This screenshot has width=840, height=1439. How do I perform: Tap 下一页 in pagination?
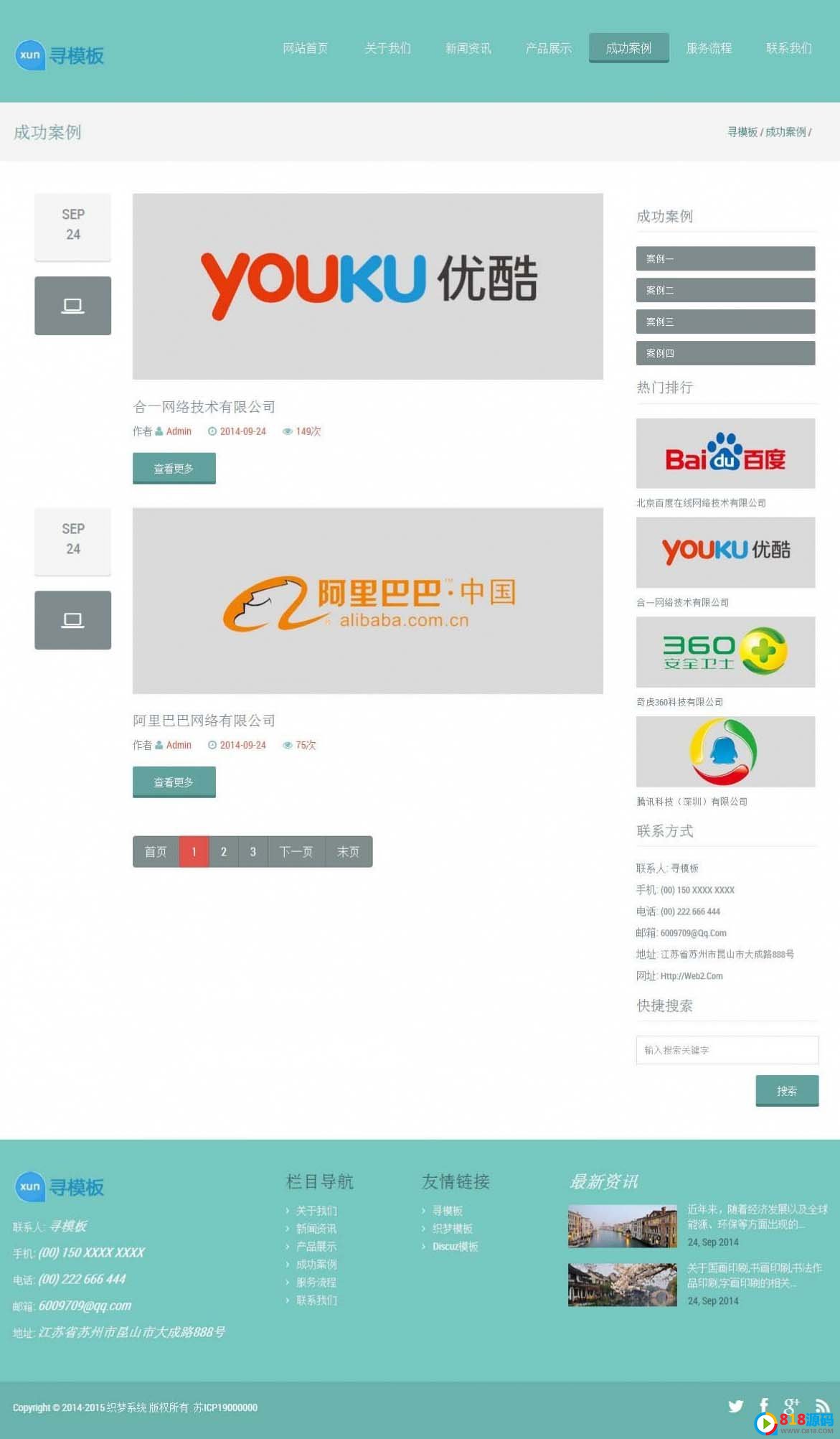(296, 851)
